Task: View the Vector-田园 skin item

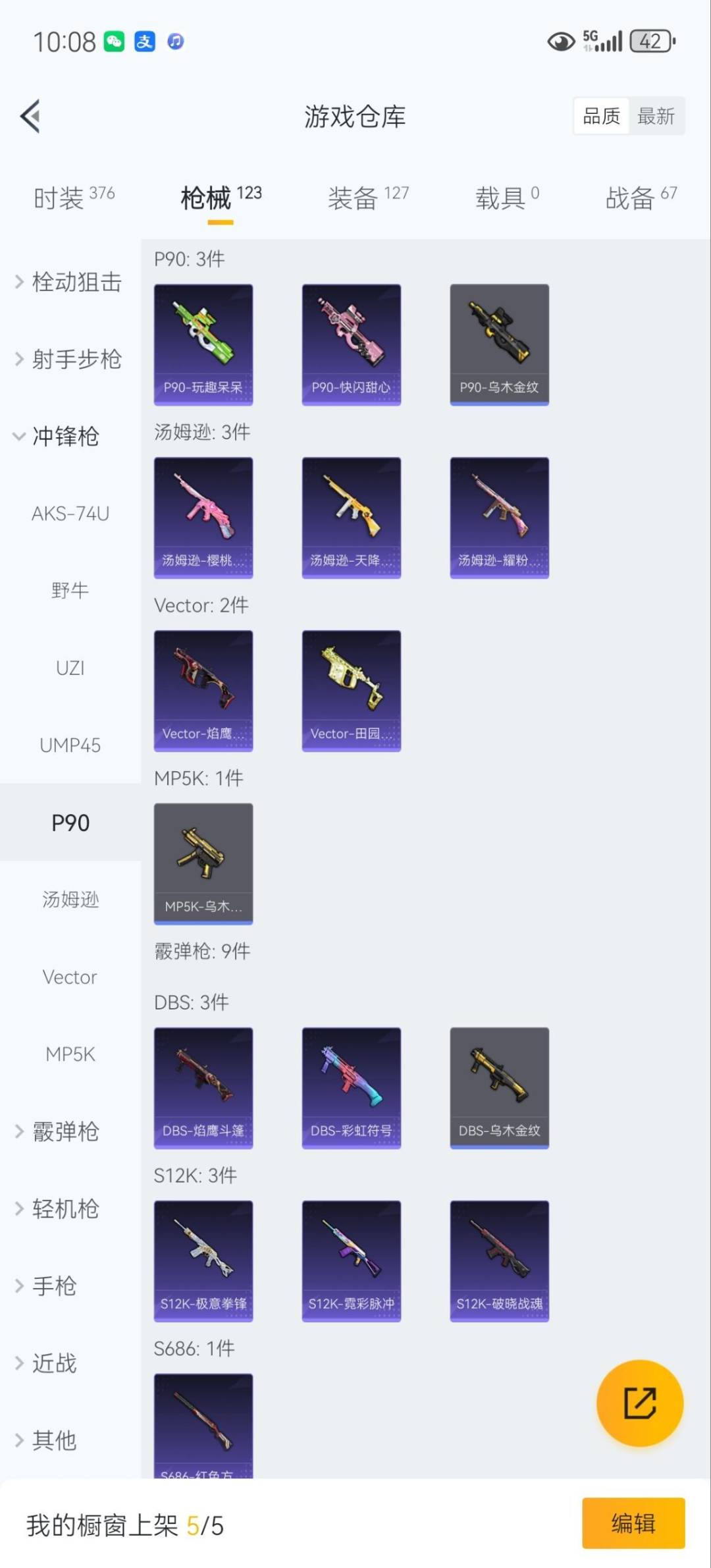Action: pos(351,690)
